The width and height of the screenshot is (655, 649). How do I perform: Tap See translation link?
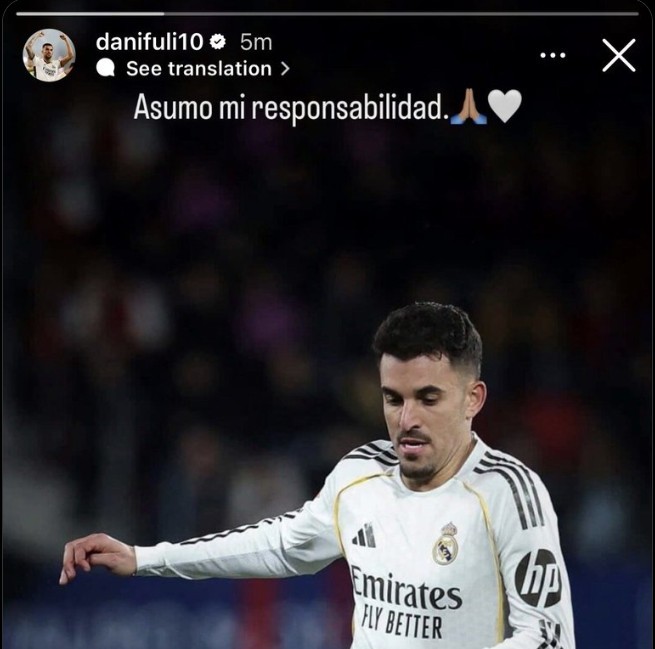point(198,69)
